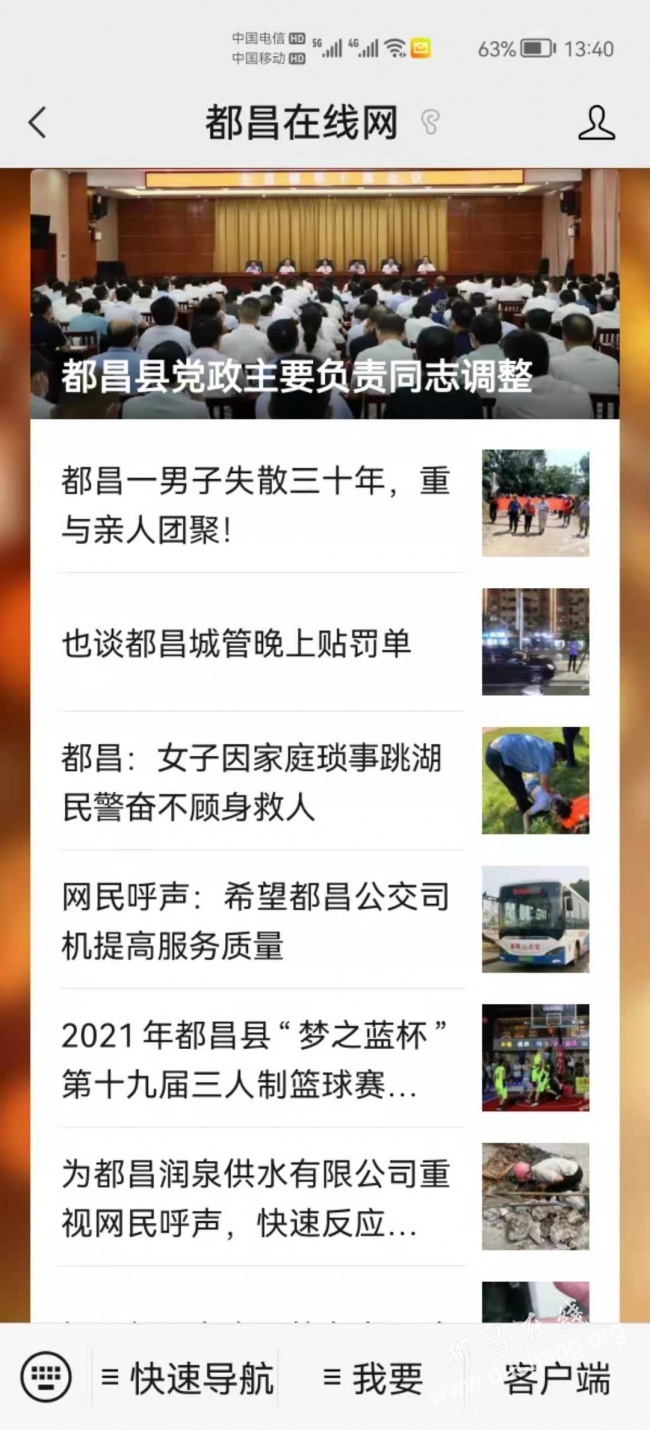Open the 我要 menu

point(373,1378)
